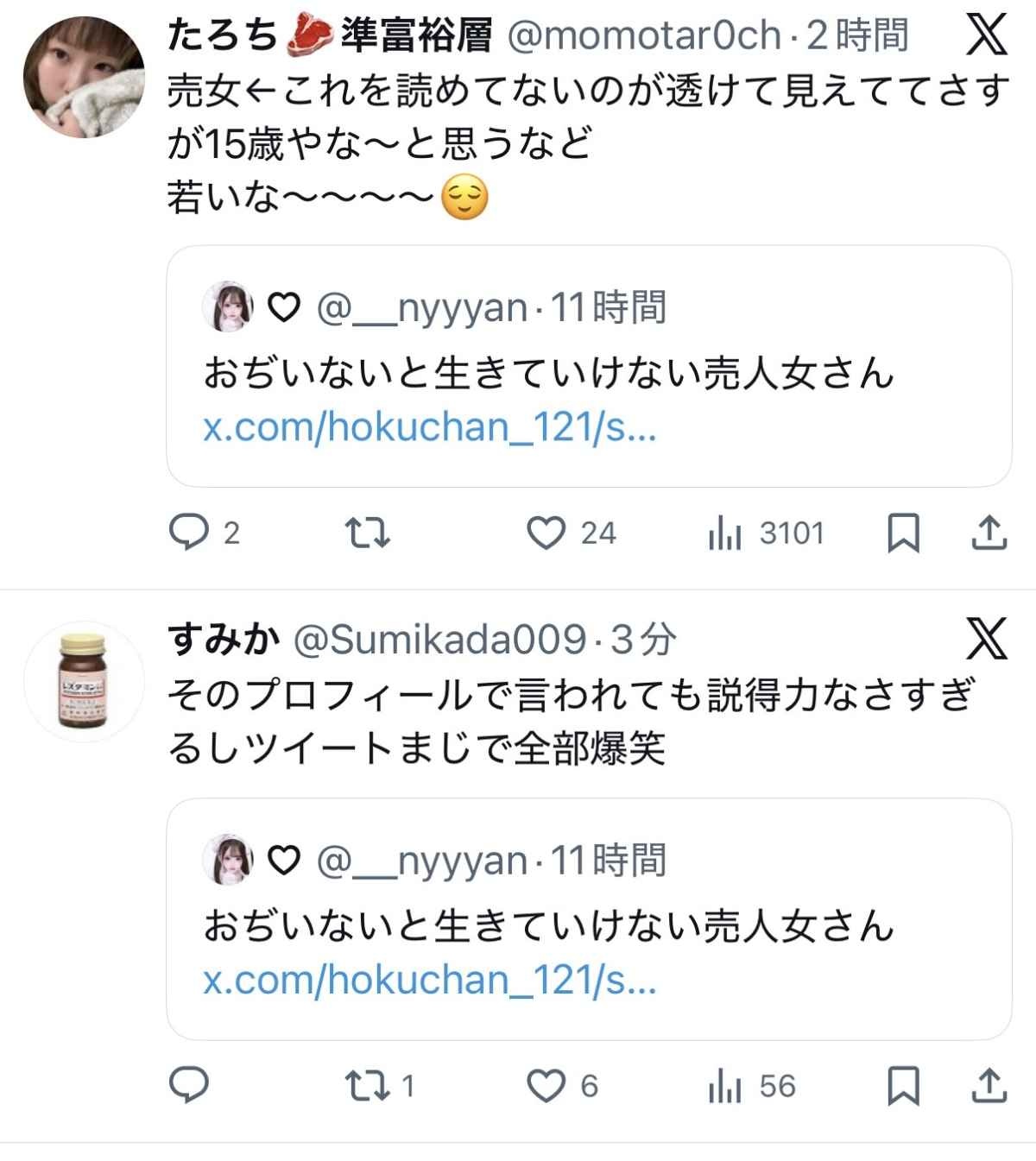Bookmark すみか's post
The image size is (1036, 1161).
click(x=903, y=1085)
